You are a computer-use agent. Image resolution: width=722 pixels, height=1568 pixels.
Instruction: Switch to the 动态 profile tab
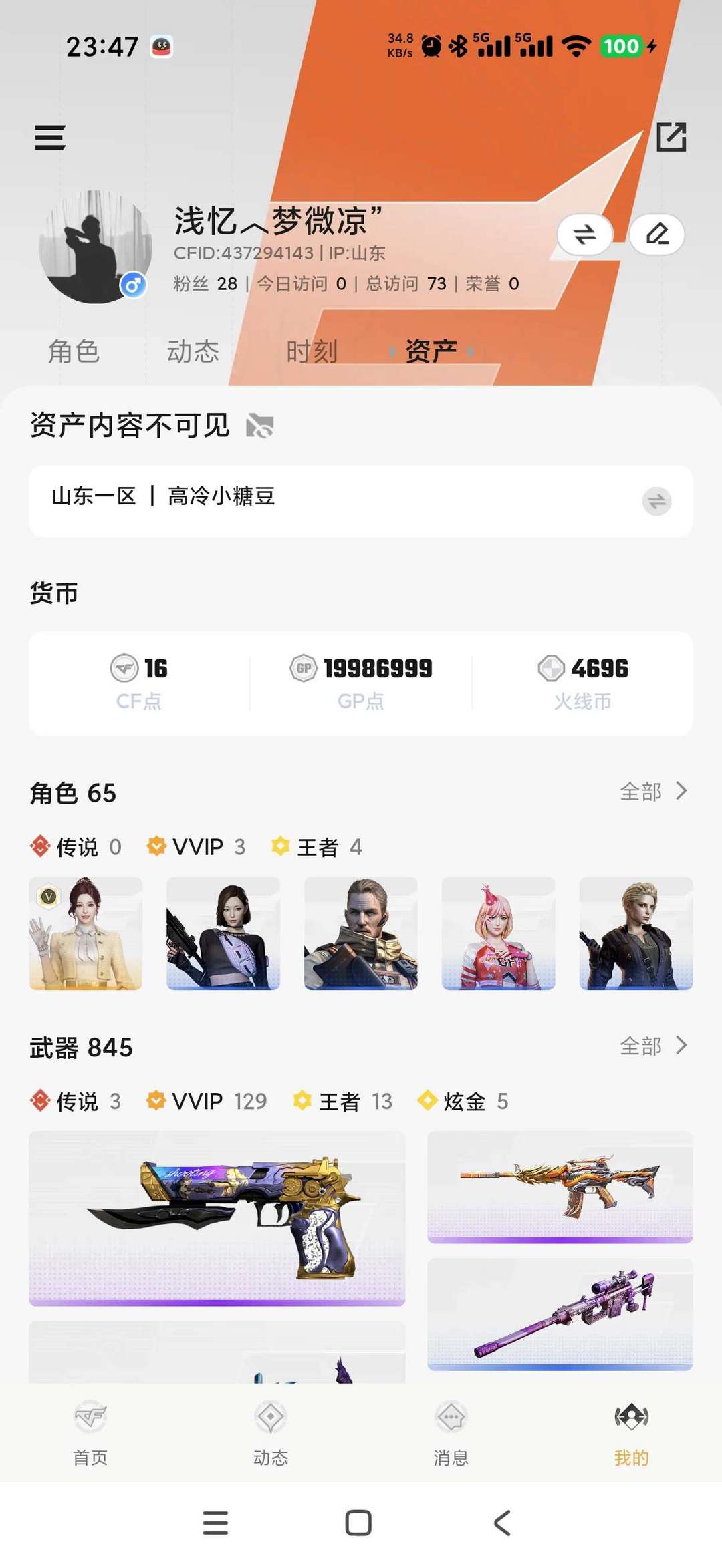pyautogui.click(x=193, y=351)
